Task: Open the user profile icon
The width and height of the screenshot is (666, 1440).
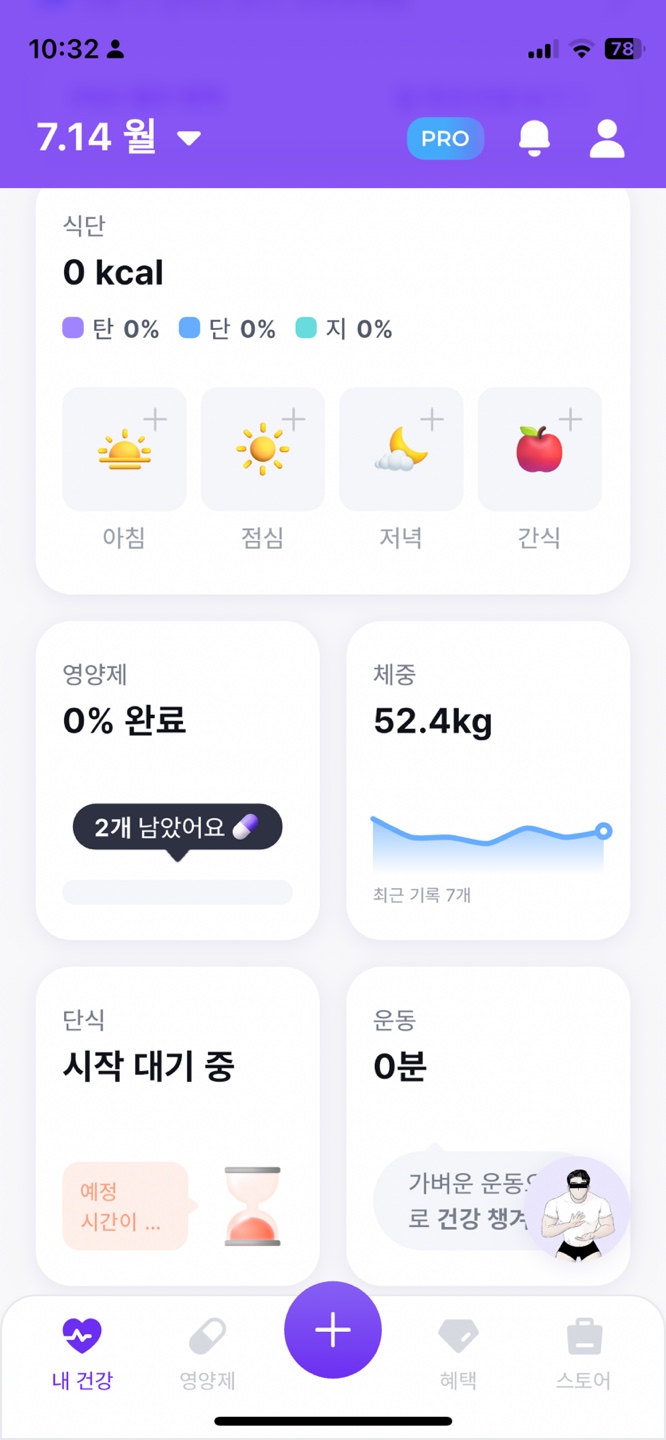Action: coord(606,139)
